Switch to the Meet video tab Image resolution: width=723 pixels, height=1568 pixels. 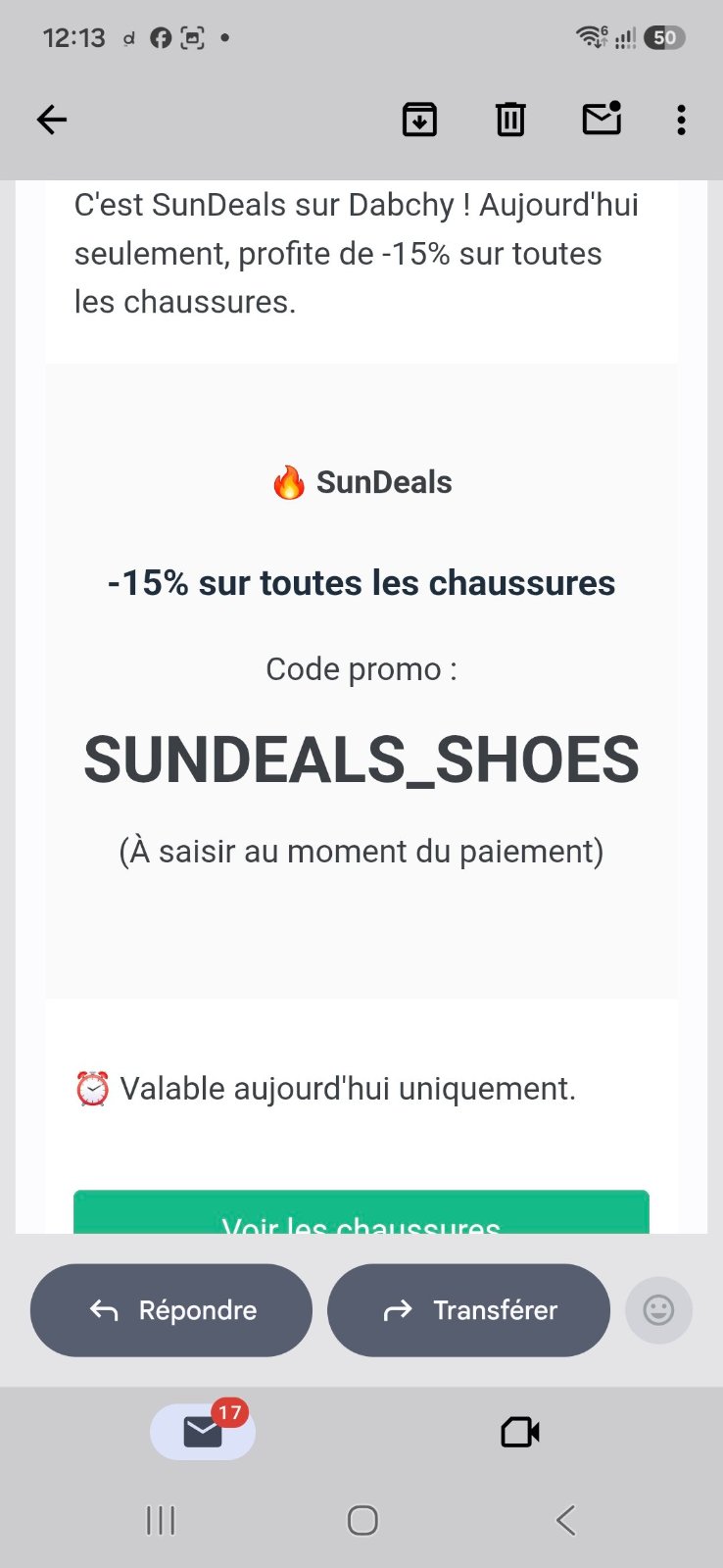520,1432
